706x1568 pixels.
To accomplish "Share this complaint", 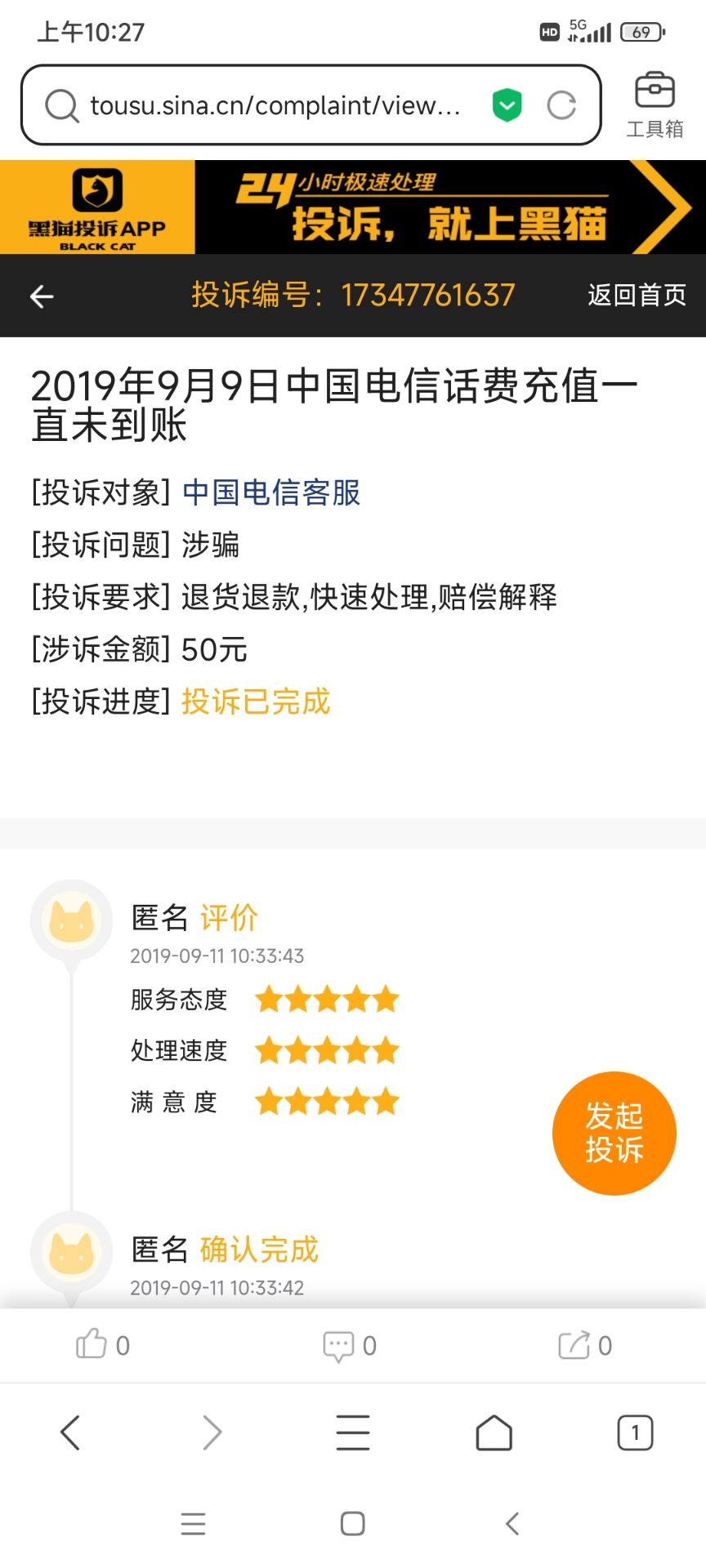I will 574,1345.
